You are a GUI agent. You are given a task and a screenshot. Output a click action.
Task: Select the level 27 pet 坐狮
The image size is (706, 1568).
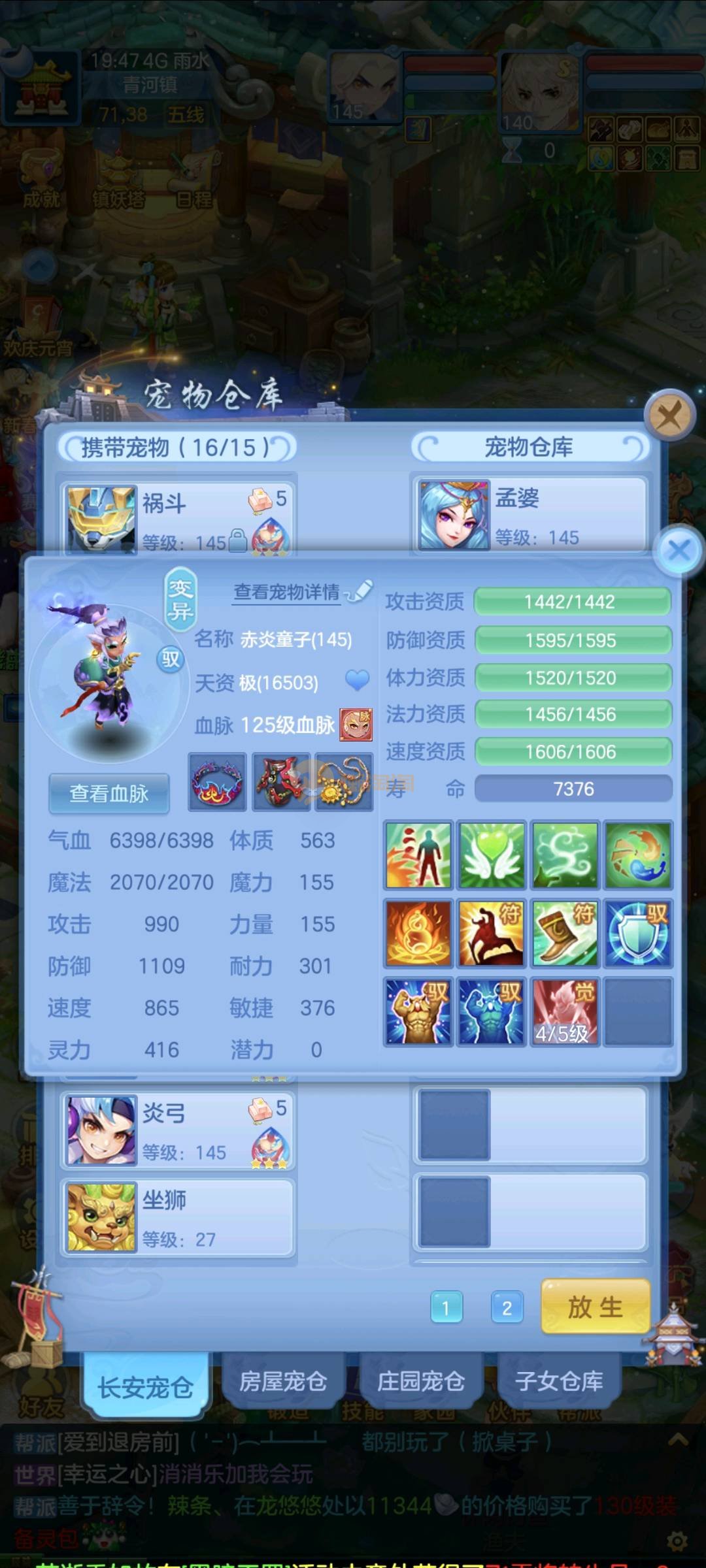pyautogui.click(x=178, y=1218)
